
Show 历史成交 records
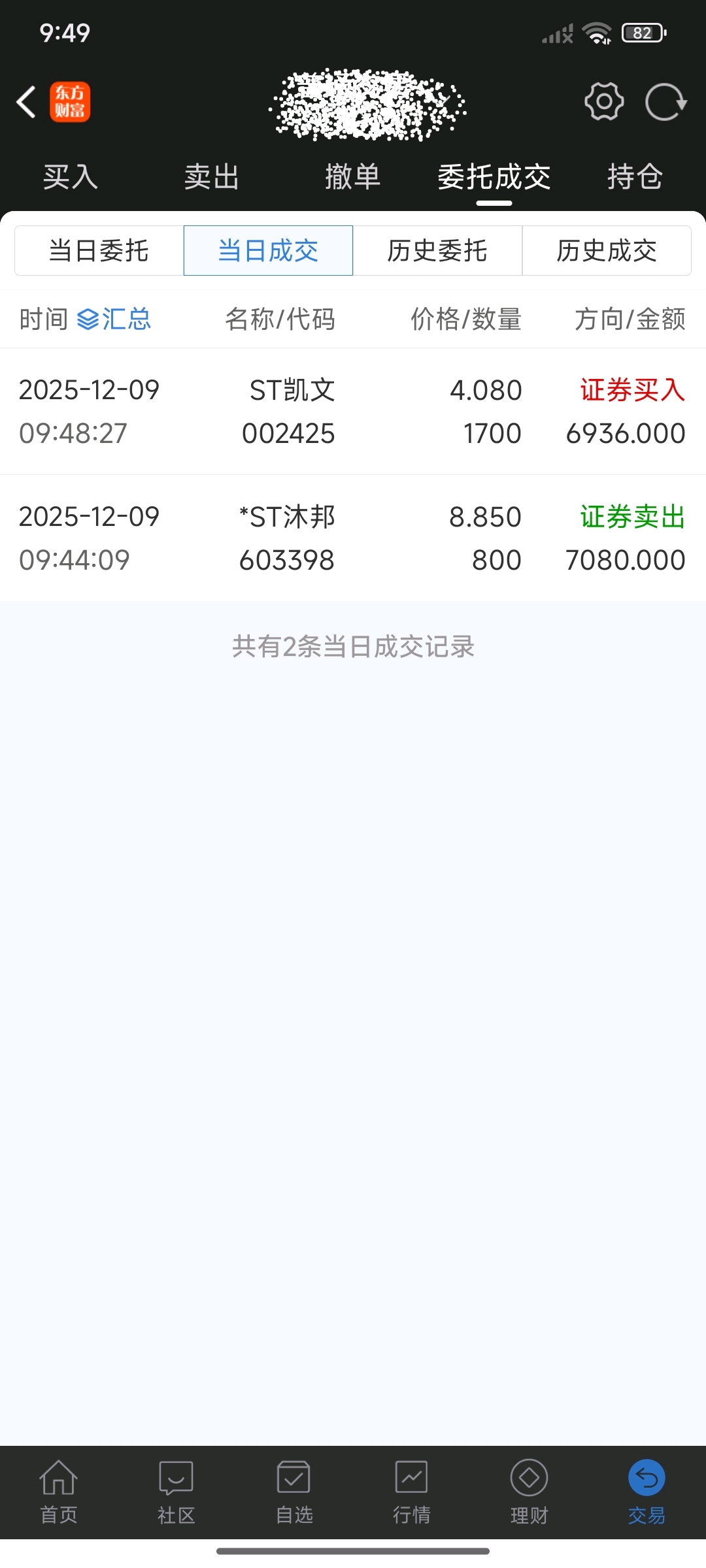coord(607,251)
